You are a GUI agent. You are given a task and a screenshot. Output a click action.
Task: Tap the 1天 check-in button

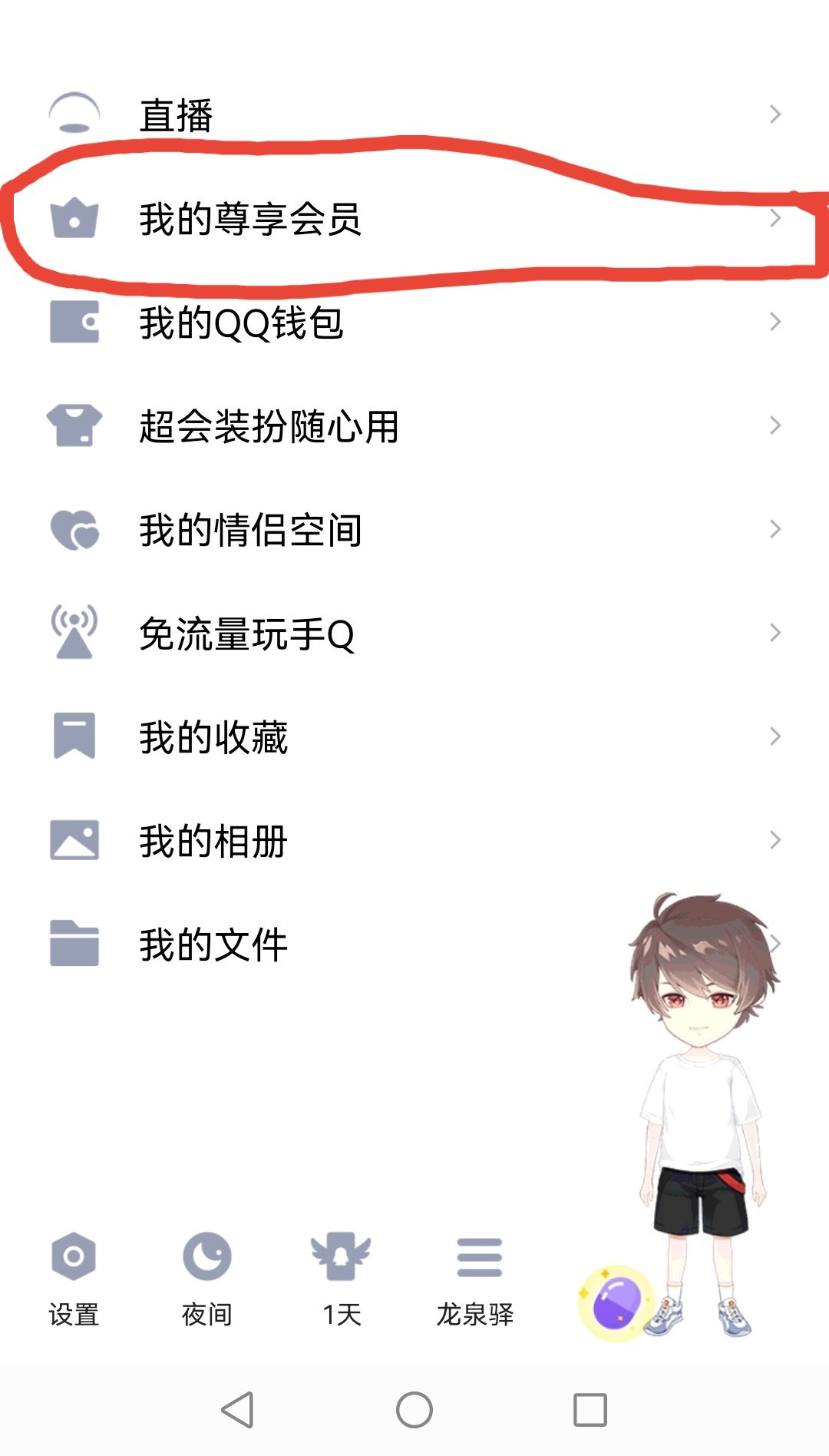342,1280
